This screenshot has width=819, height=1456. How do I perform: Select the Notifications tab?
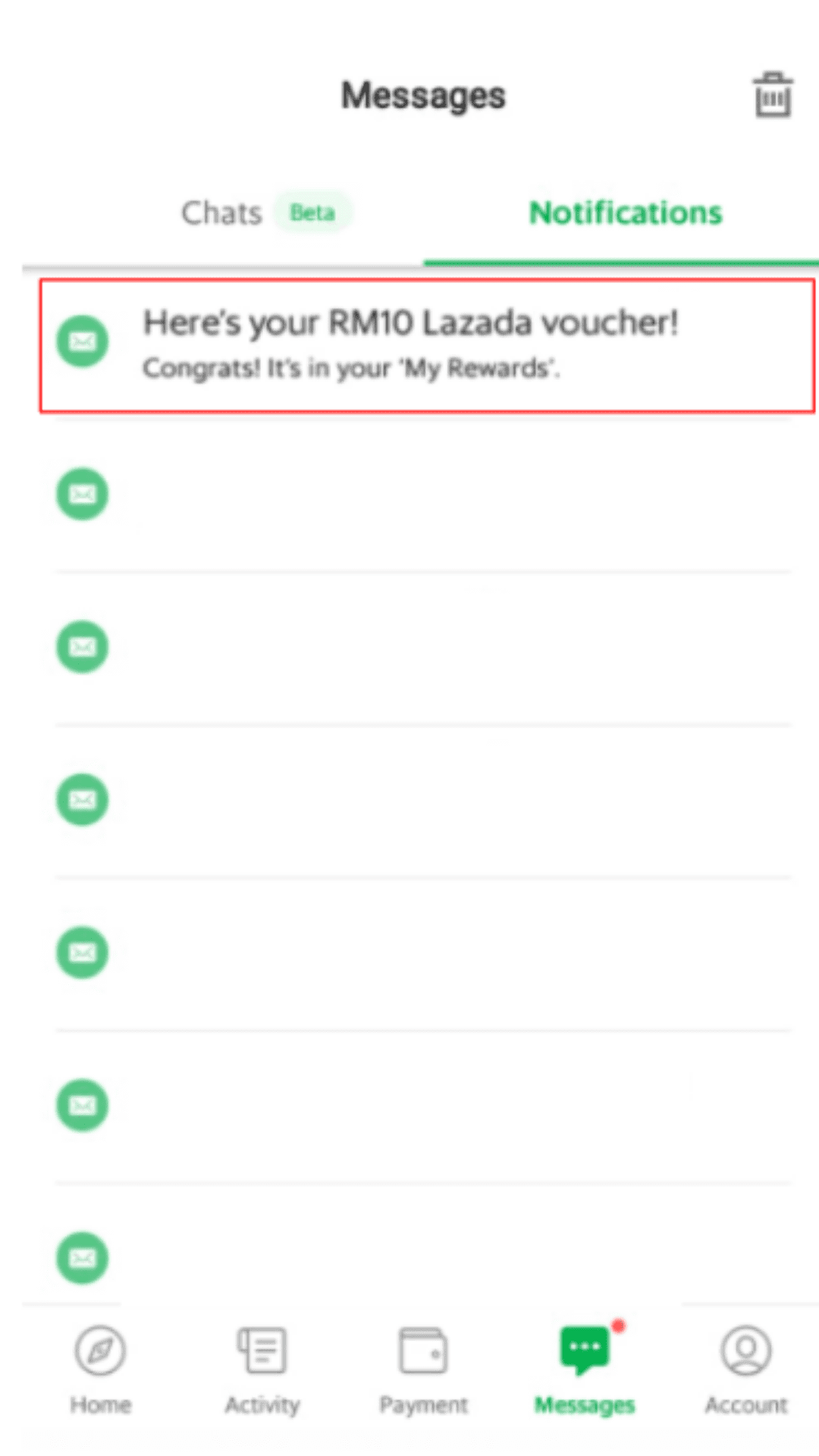click(626, 213)
